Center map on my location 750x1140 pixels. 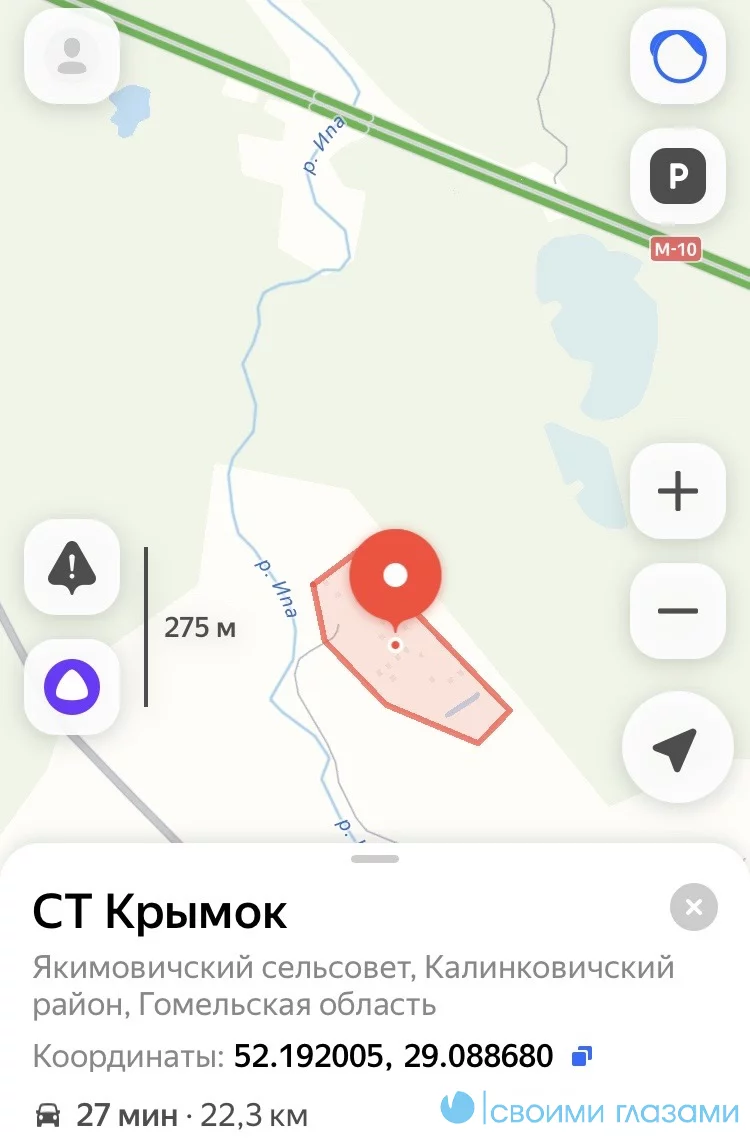pyautogui.click(x=674, y=749)
